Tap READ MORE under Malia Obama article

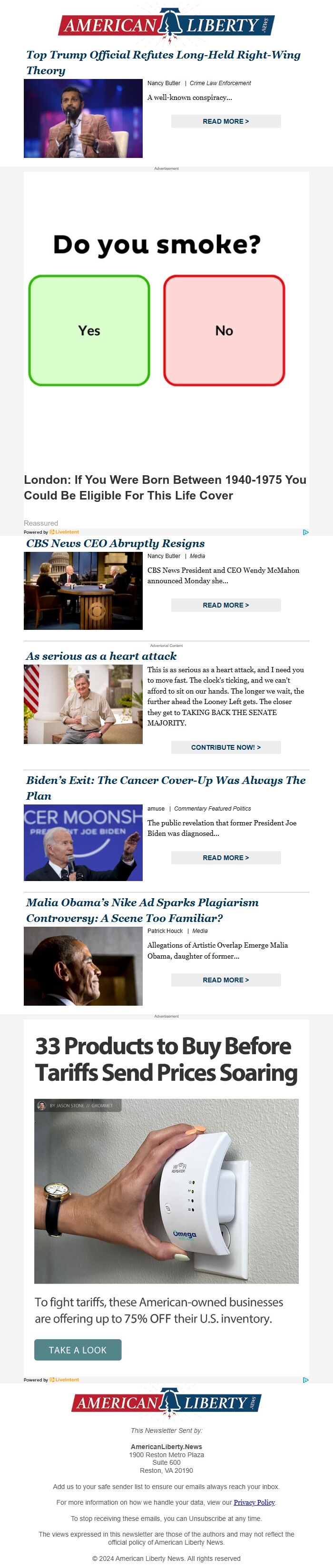click(226, 980)
